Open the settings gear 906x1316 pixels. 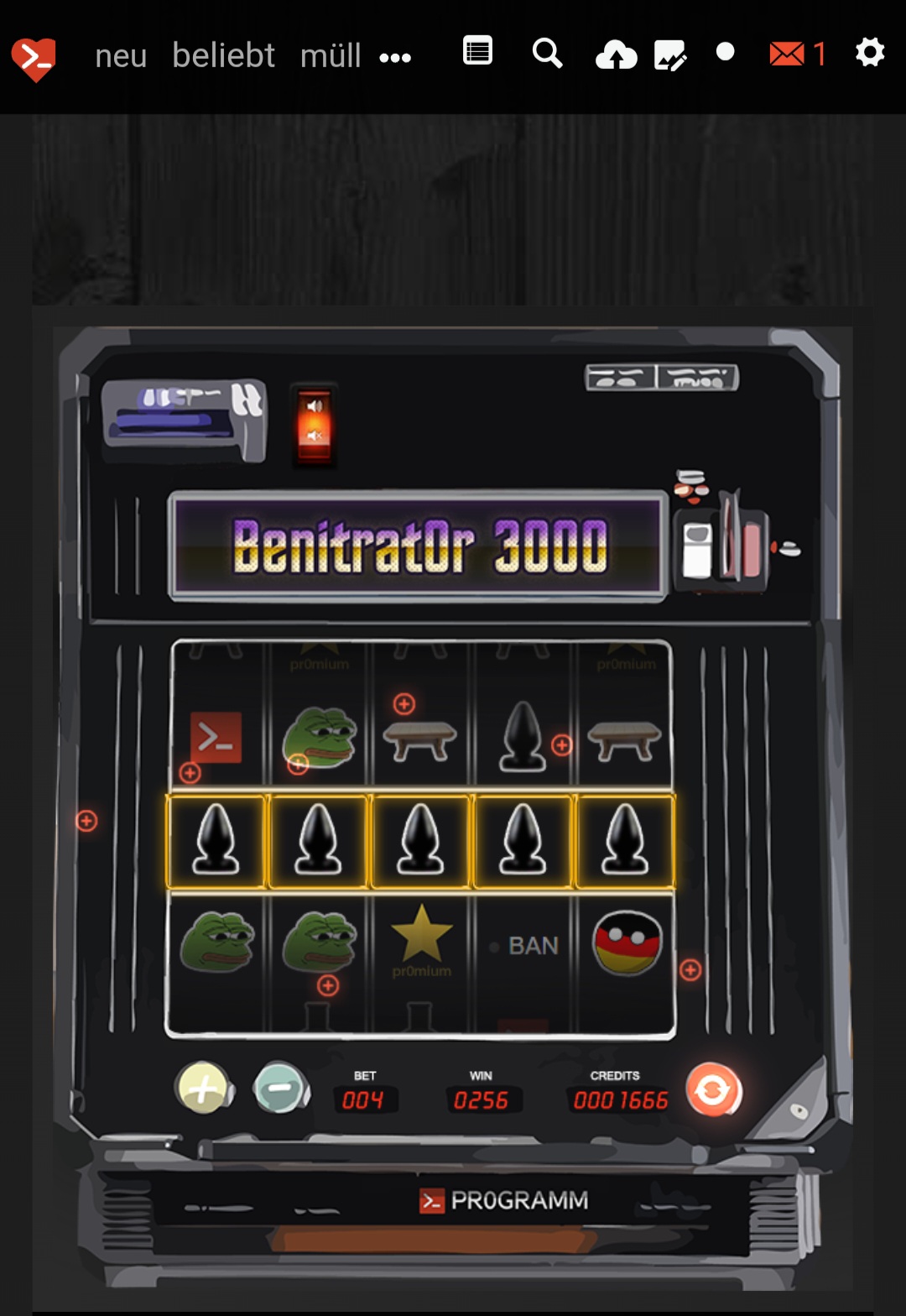(870, 53)
